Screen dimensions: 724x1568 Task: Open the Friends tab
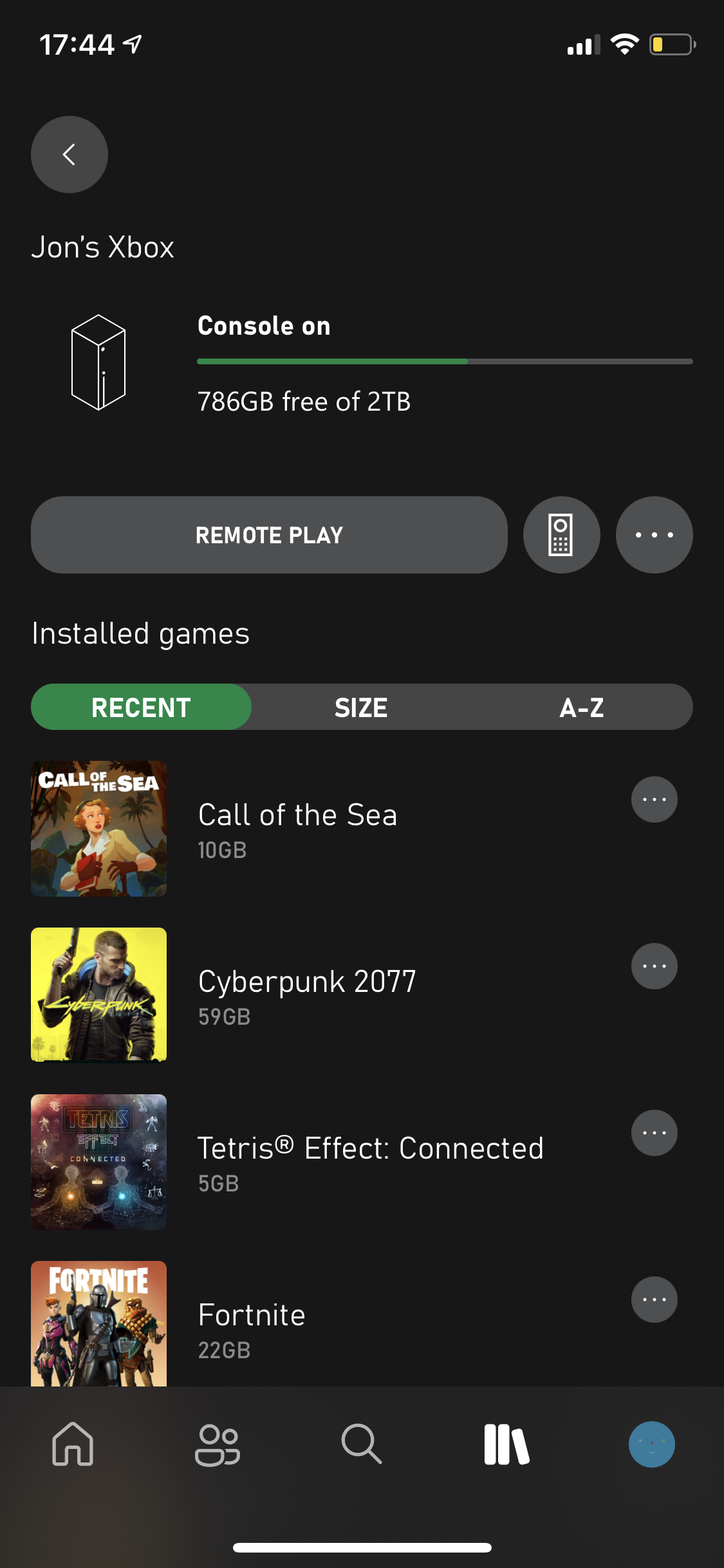218,1444
